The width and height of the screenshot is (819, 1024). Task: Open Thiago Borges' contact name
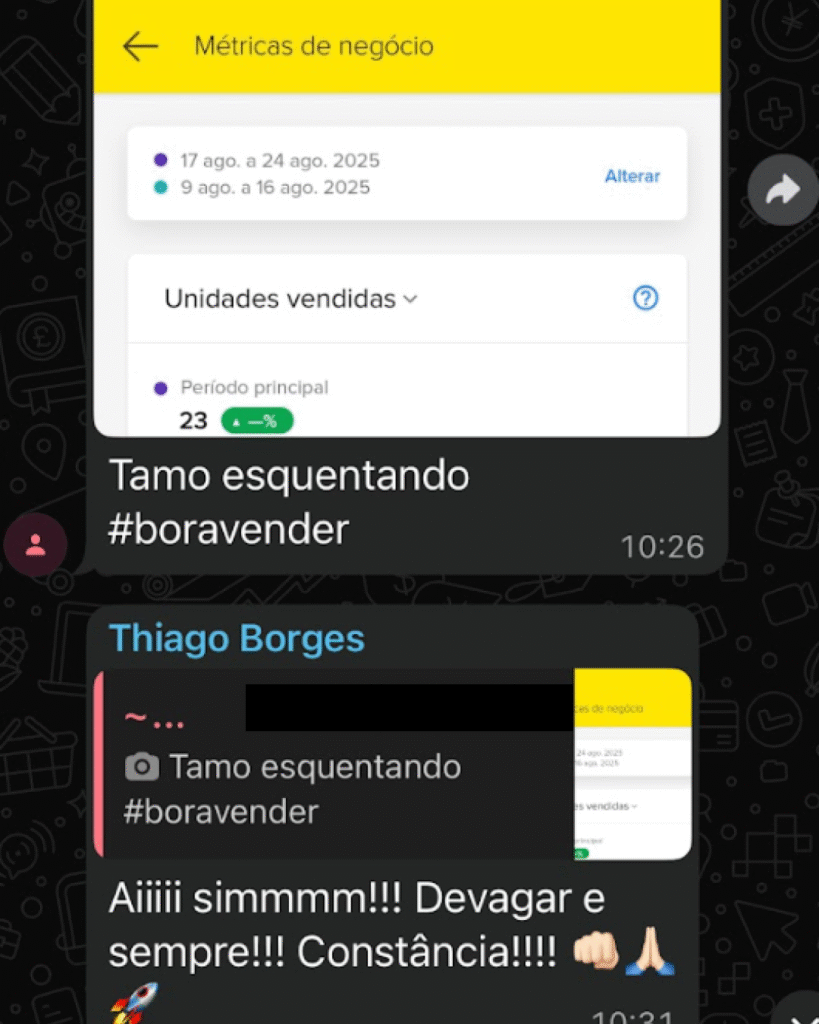[236, 639]
